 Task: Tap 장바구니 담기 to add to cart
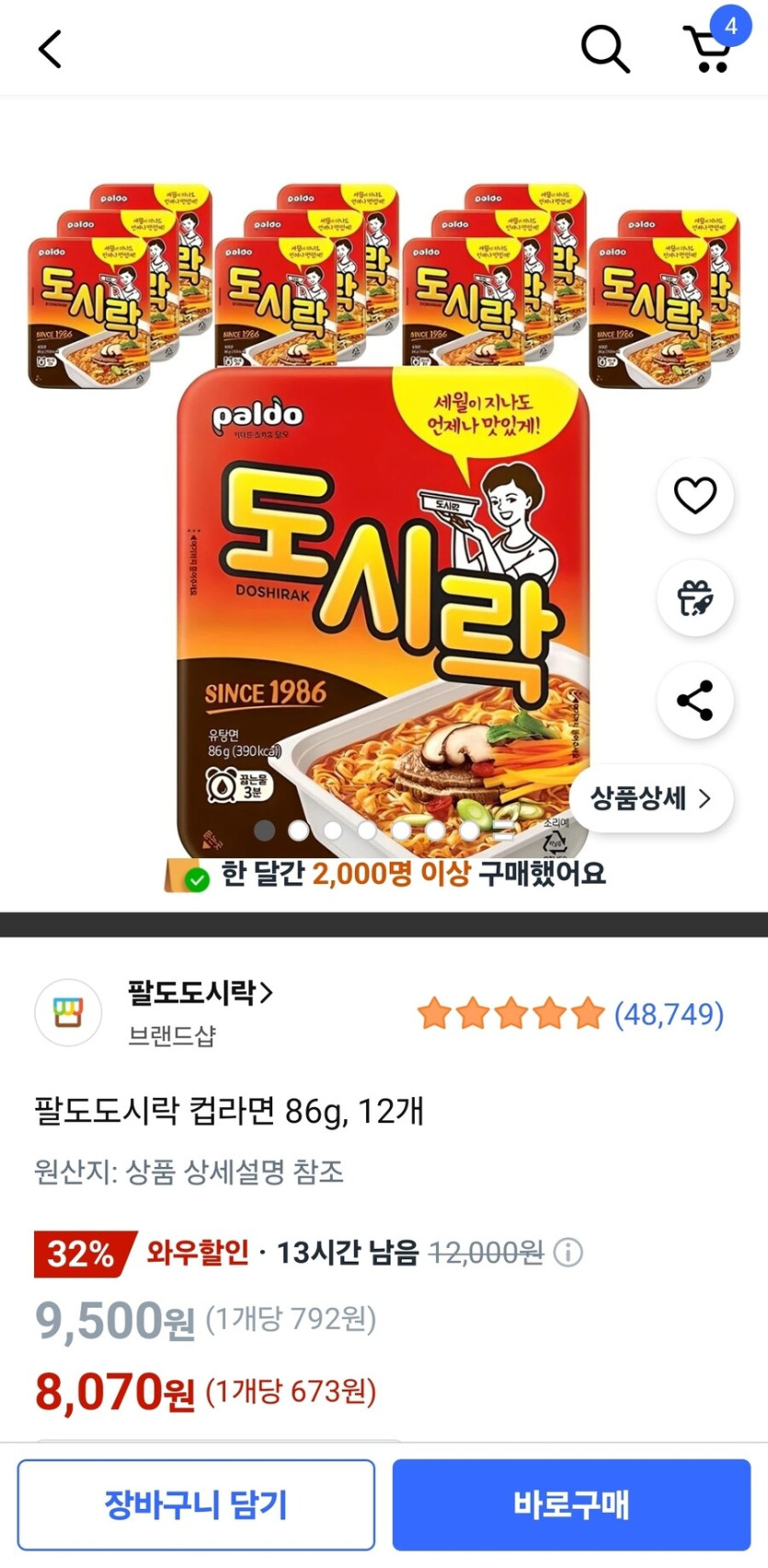(196, 1505)
